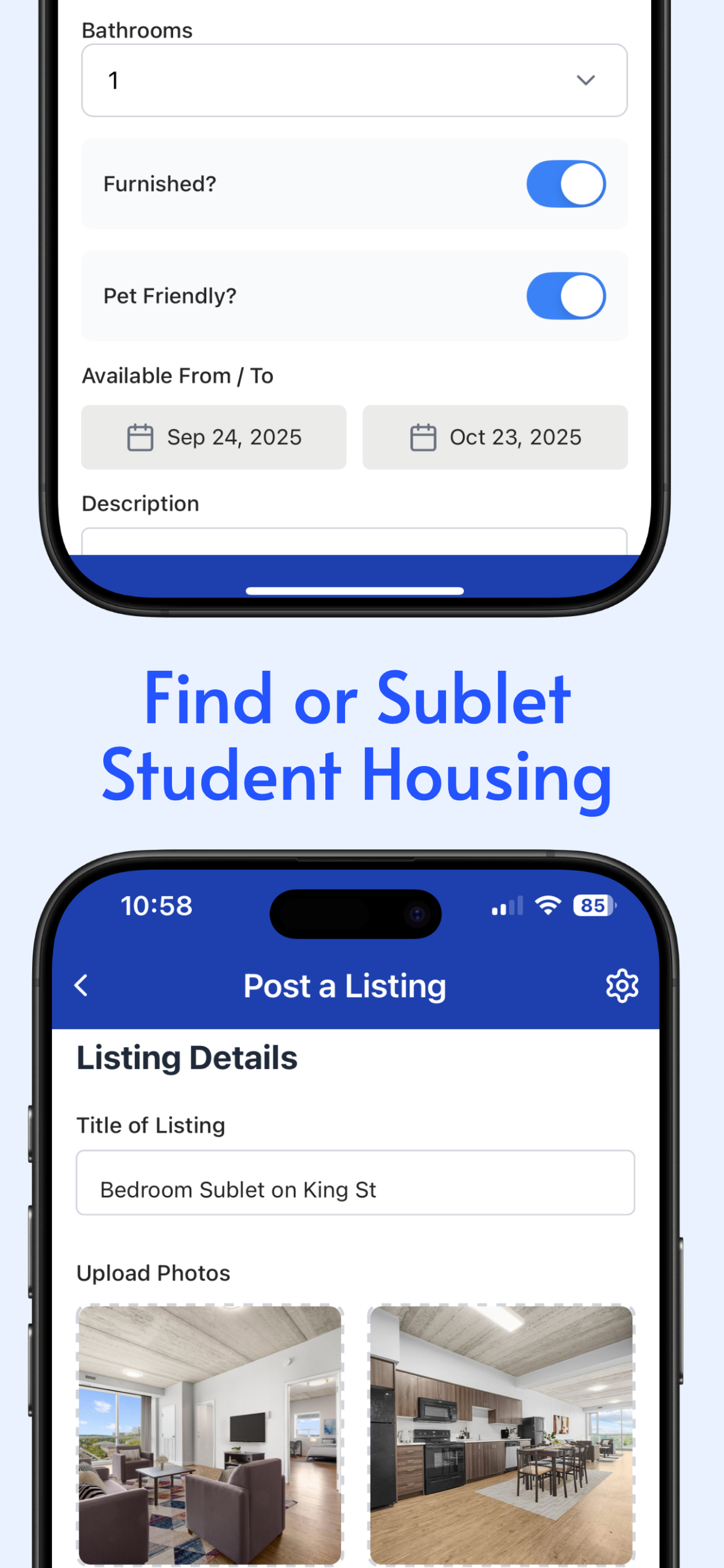724x1568 pixels.
Task: Tap the Post a Listing header title
Action: click(344, 985)
